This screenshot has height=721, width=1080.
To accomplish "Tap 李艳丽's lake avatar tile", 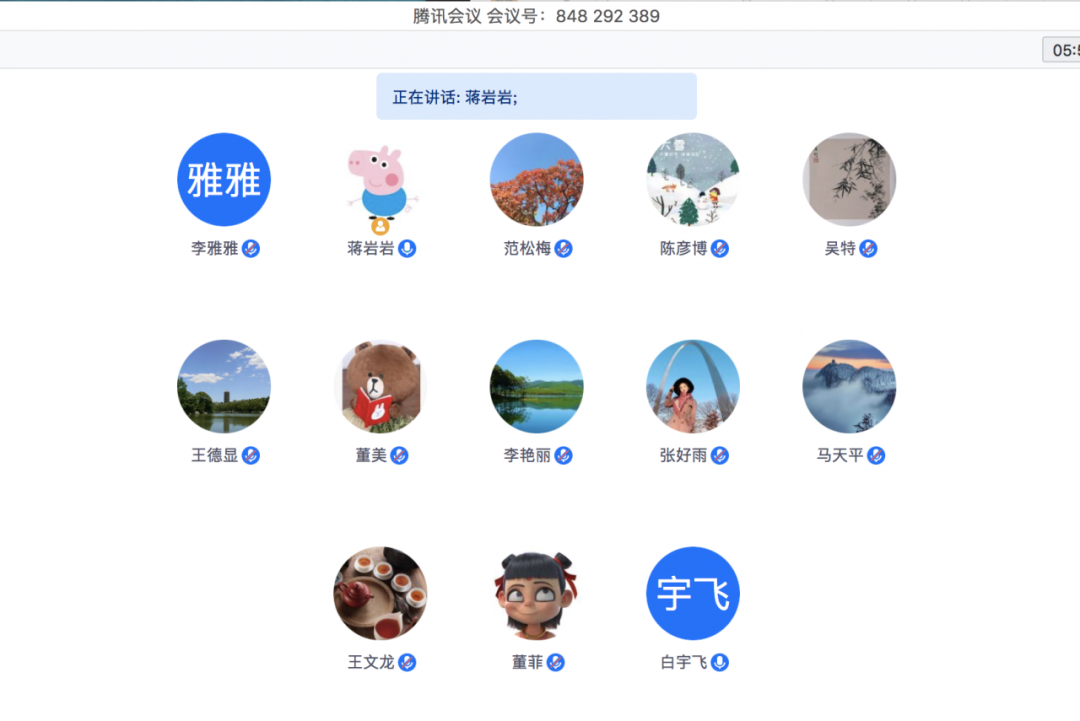I will (537, 387).
